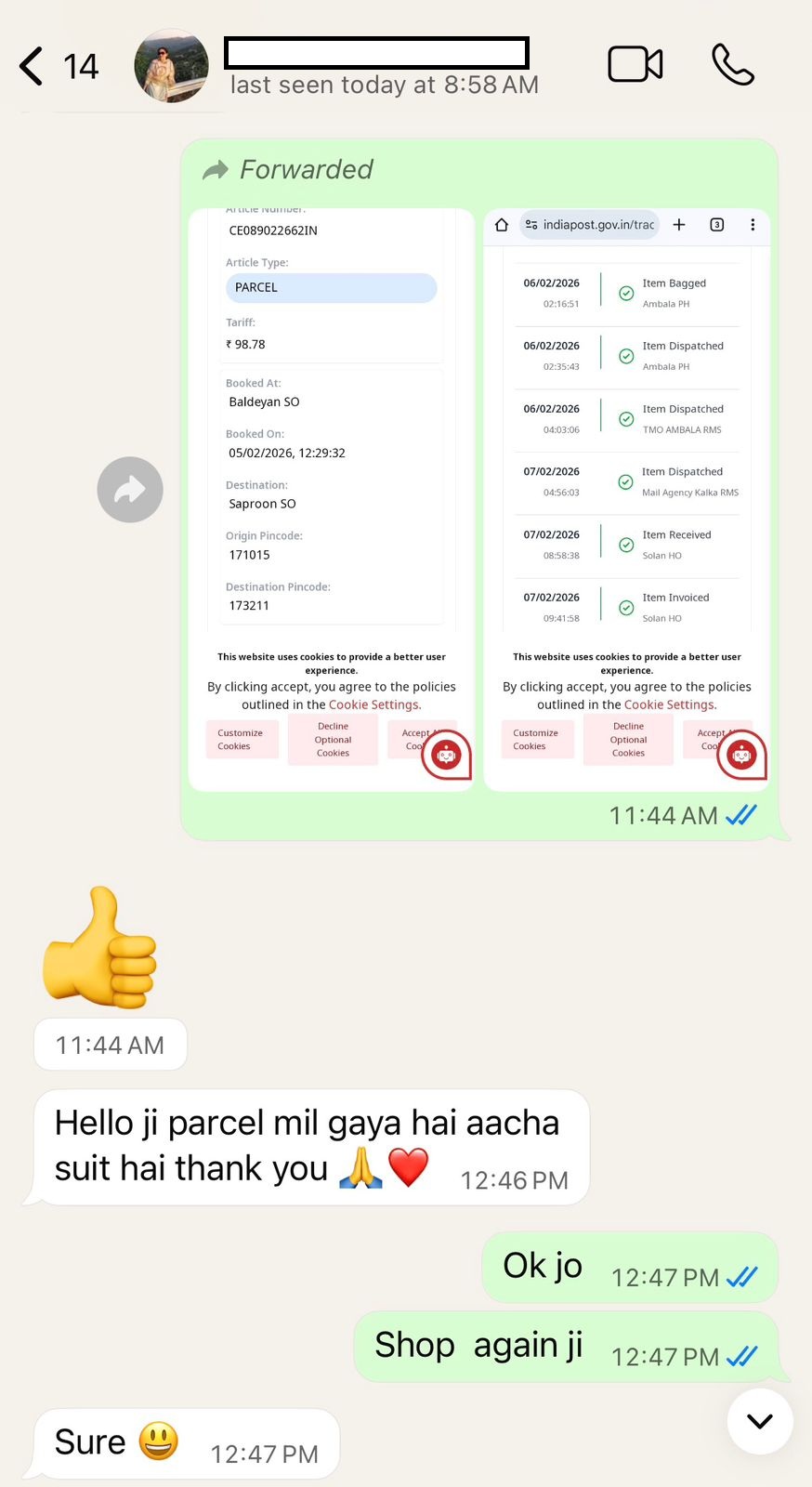
Task: Tap the indiapost.gov.in address bar
Action: pos(589,225)
